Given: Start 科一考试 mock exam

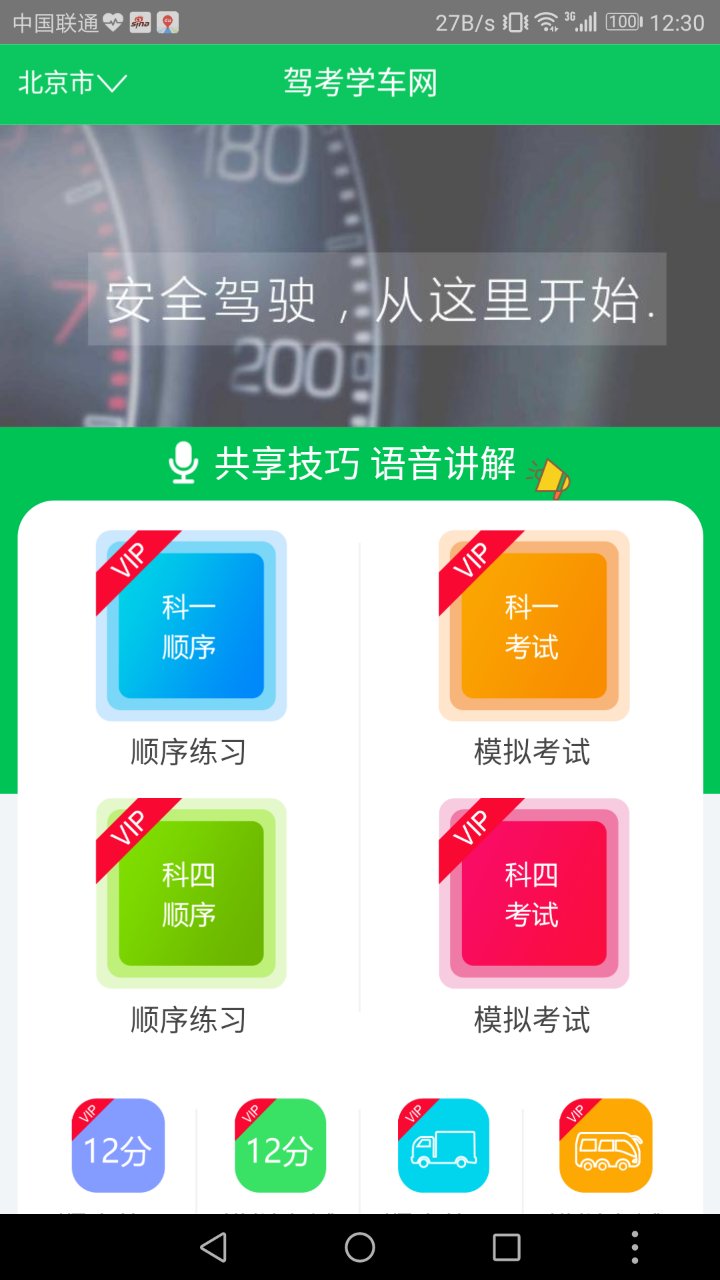Looking at the screenshot, I should coord(533,626).
